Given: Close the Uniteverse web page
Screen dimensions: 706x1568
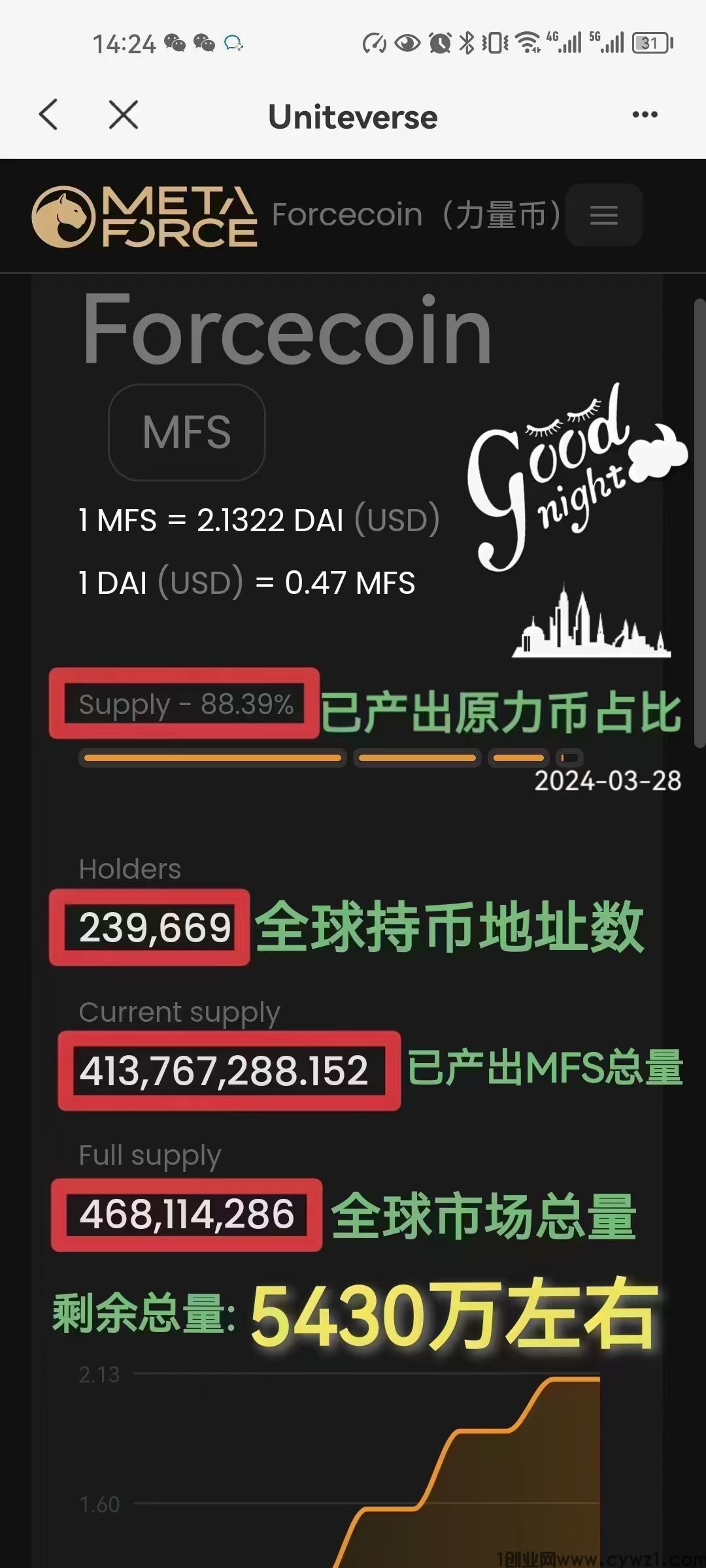Looking at the screenshot, I should (x=123, y=116).
